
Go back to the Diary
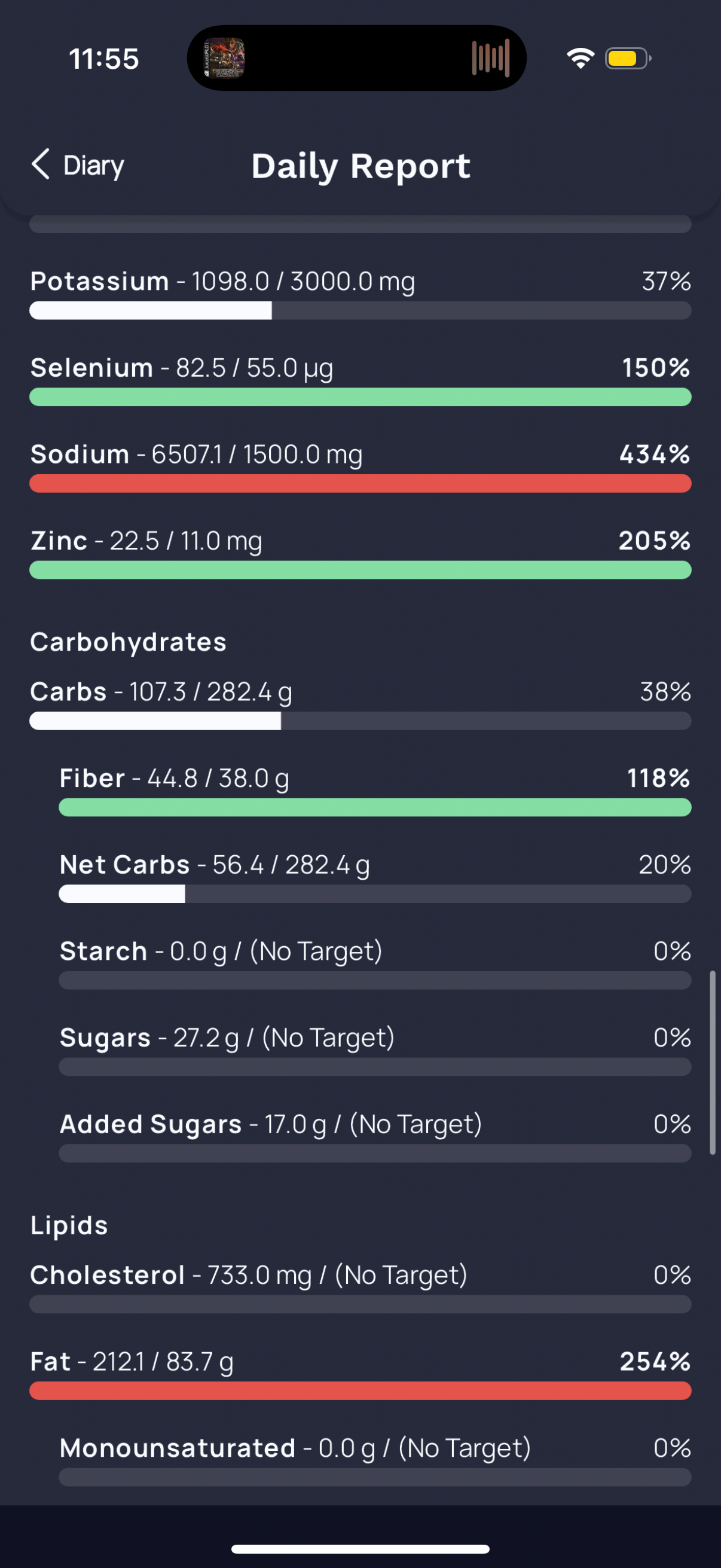point(78,165)
